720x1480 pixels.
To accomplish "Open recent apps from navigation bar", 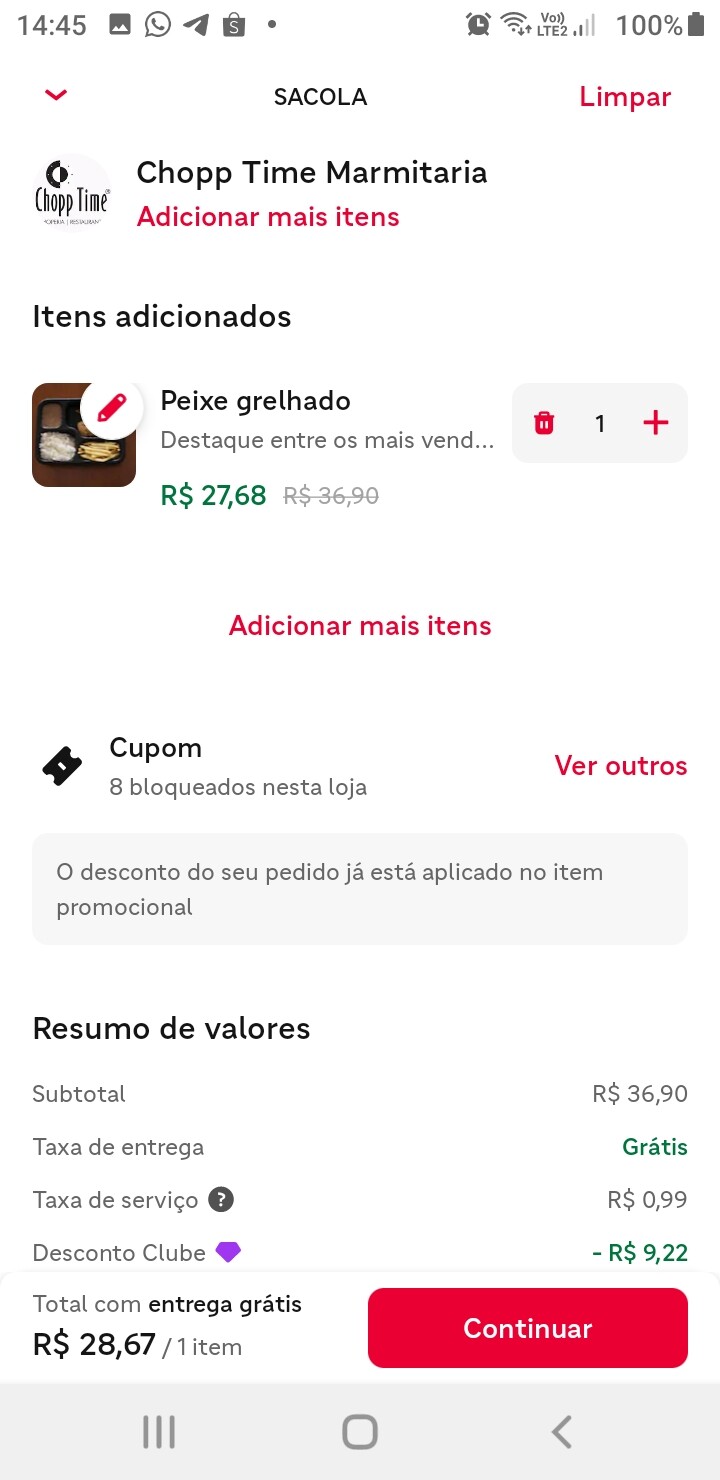I will (159, 1432).
